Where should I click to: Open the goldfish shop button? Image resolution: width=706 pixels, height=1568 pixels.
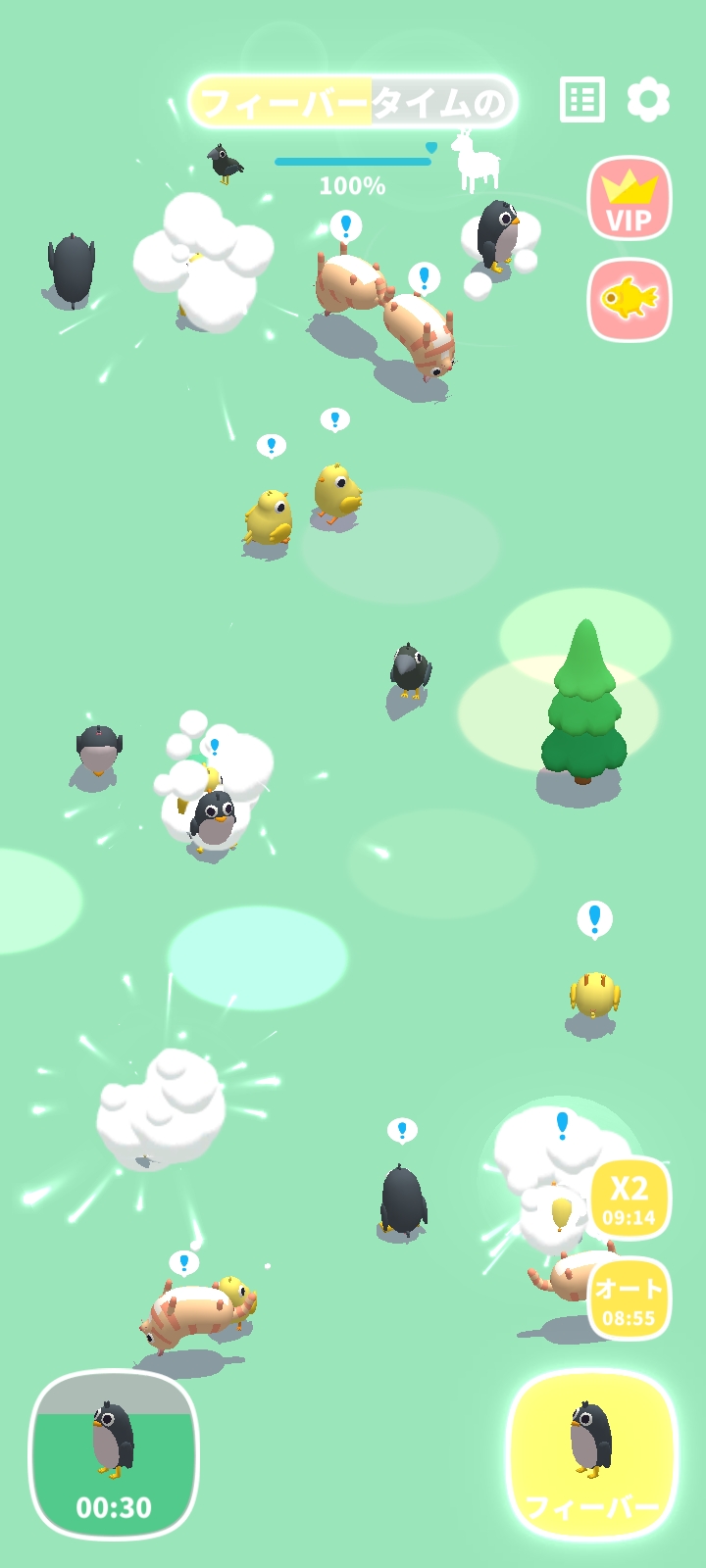pyautogui.click(x=629, y=300)
